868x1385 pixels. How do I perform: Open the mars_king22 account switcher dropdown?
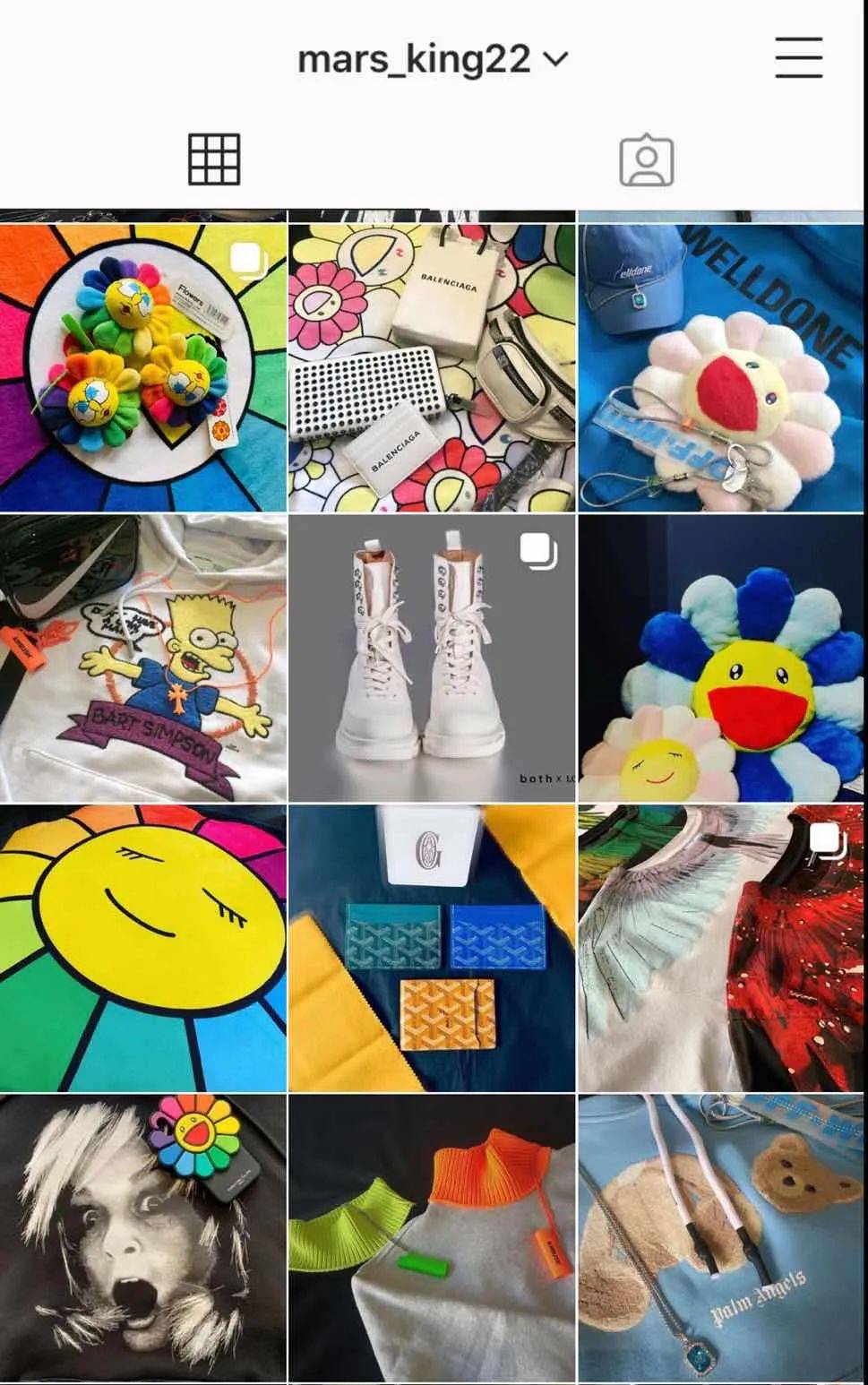[x=433, y=59]
